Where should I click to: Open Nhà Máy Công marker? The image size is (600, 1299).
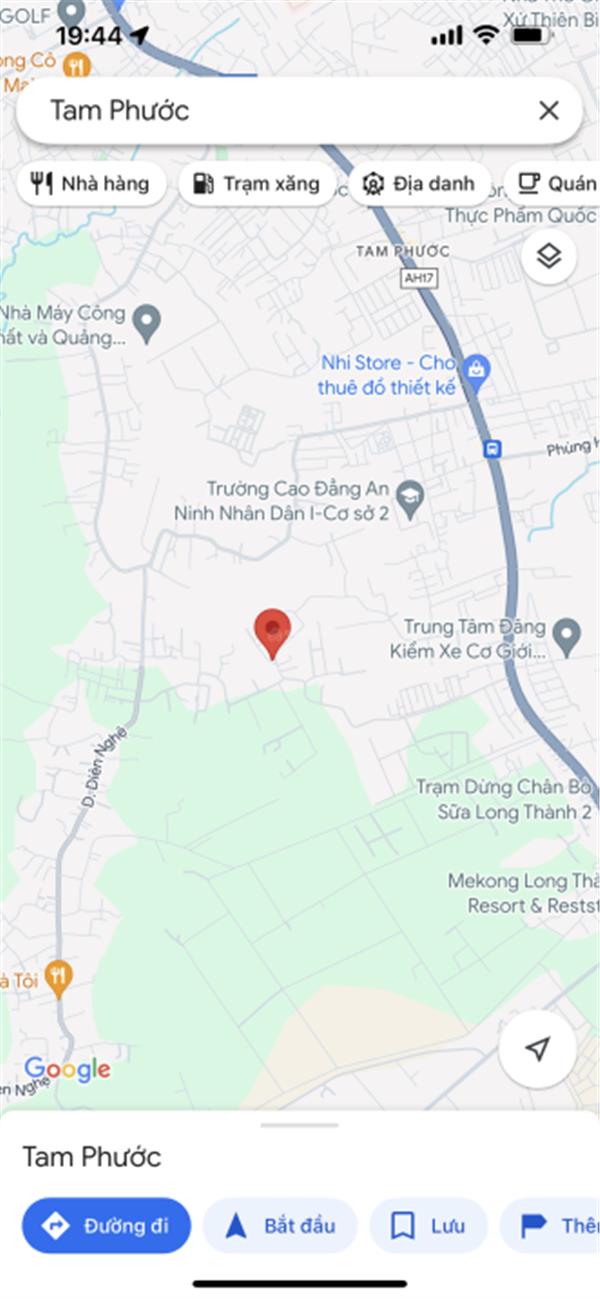click(x=148, y=322)
